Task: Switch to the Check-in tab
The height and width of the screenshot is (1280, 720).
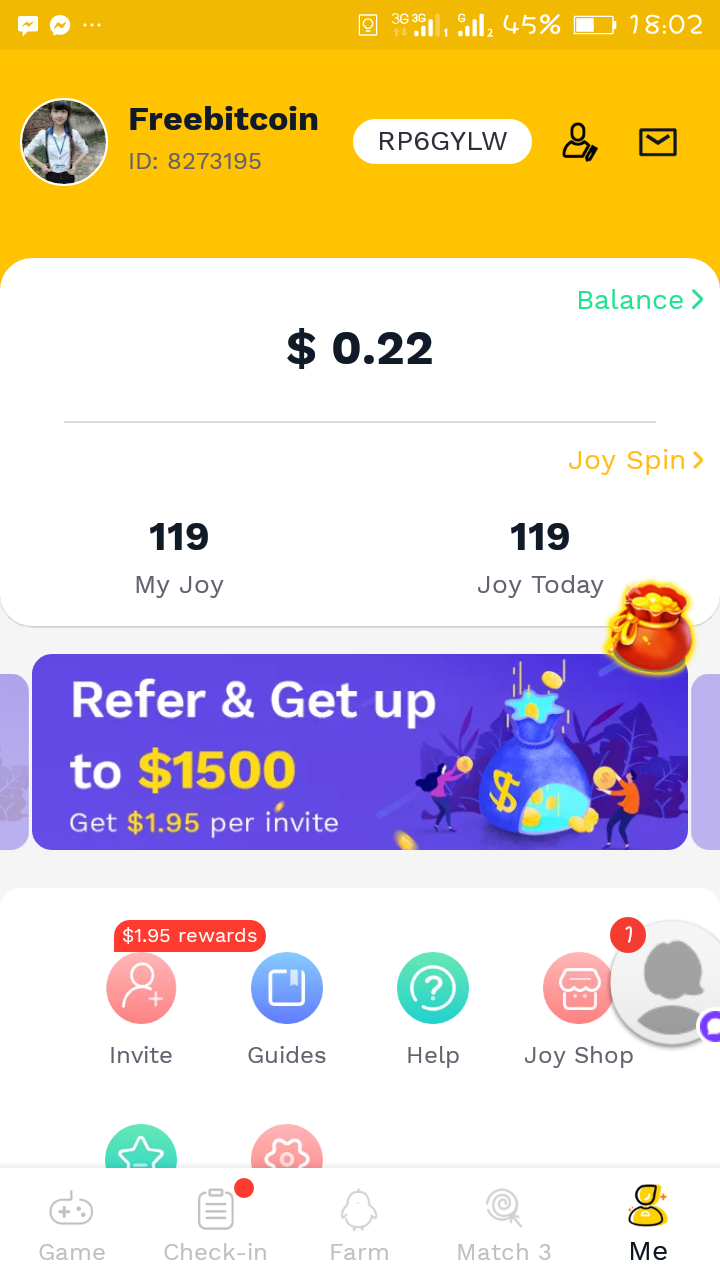Action: point(215,1226)
